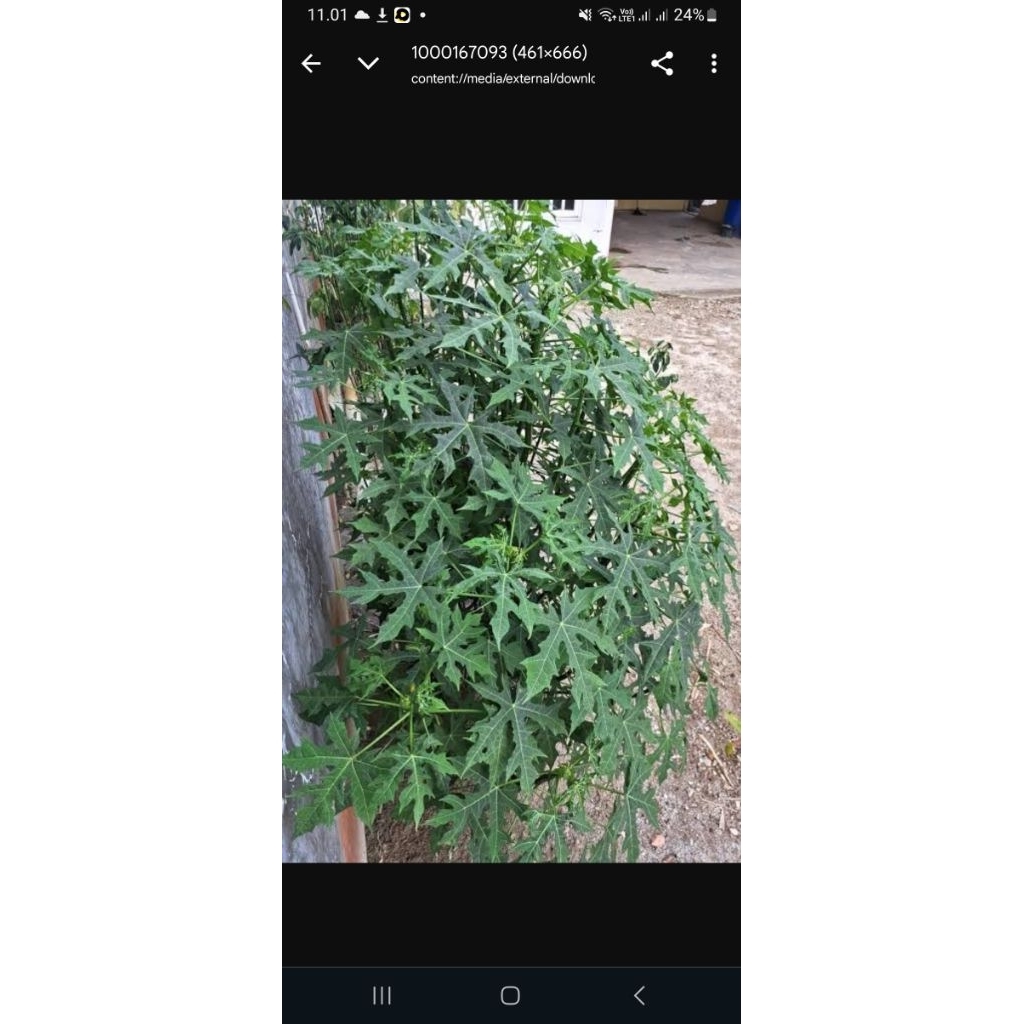Open recent apps from the navigation bar
The width and height of the screenshot is (1024, 1024).
382,995
